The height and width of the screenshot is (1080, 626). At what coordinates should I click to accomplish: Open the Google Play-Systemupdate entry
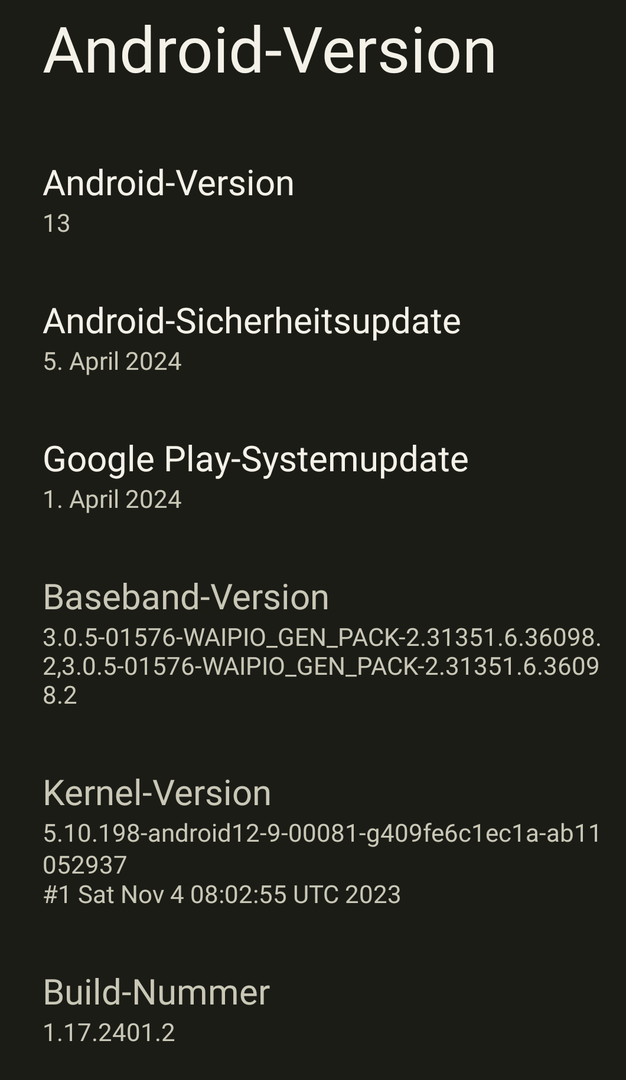(255, 477)
